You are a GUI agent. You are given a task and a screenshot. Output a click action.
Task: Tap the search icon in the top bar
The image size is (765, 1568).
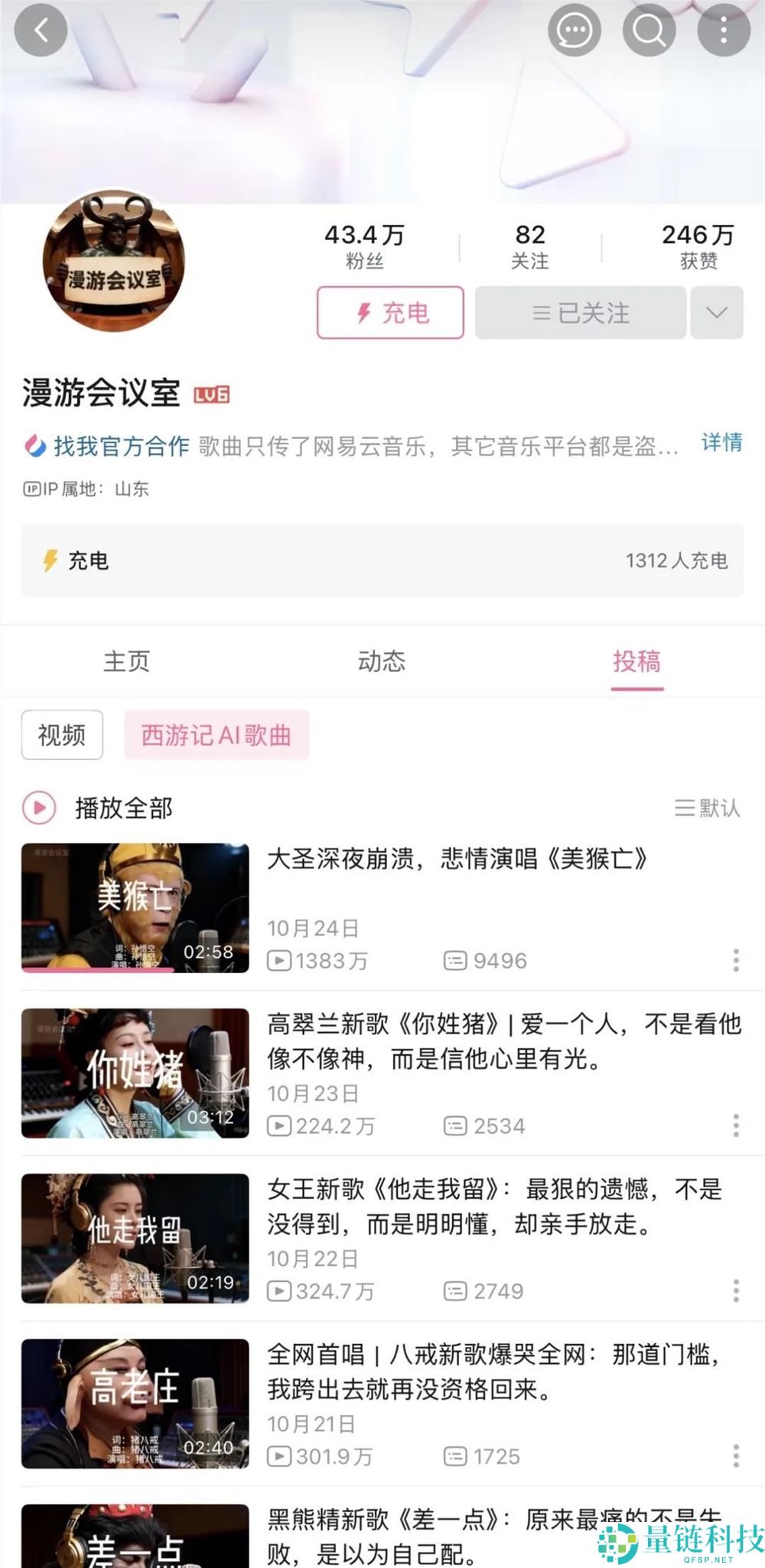648,29
